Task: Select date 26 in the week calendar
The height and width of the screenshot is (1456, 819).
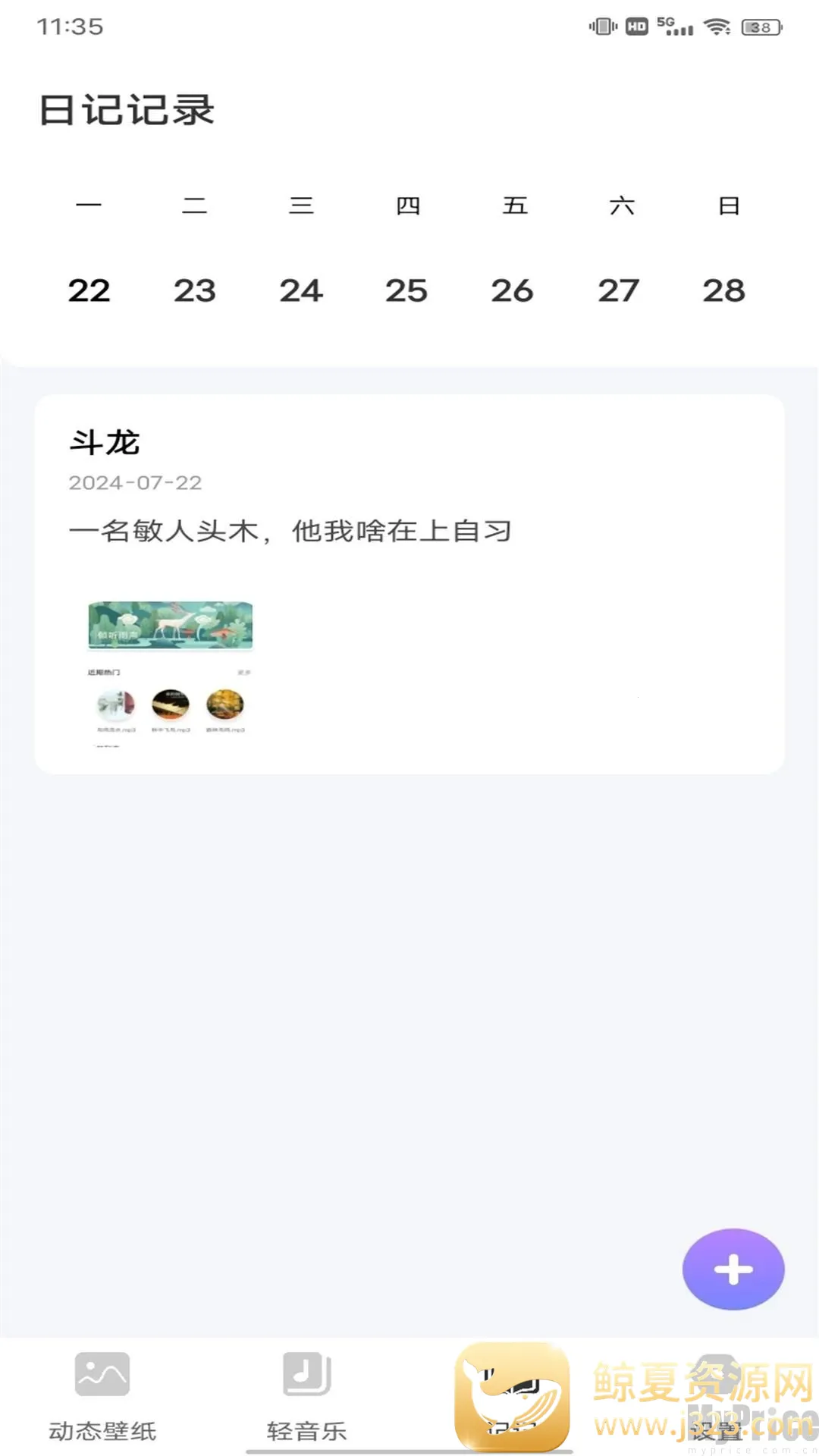Action: tap(513, 290)
